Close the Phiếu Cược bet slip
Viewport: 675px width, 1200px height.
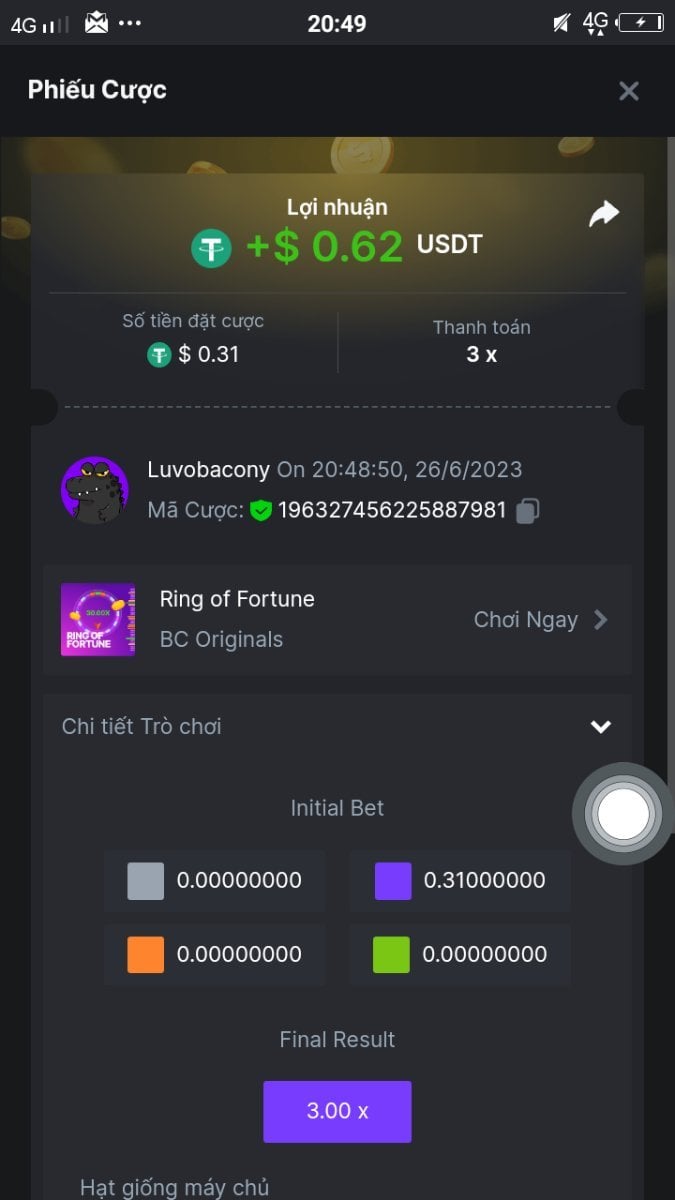[628, 91]
